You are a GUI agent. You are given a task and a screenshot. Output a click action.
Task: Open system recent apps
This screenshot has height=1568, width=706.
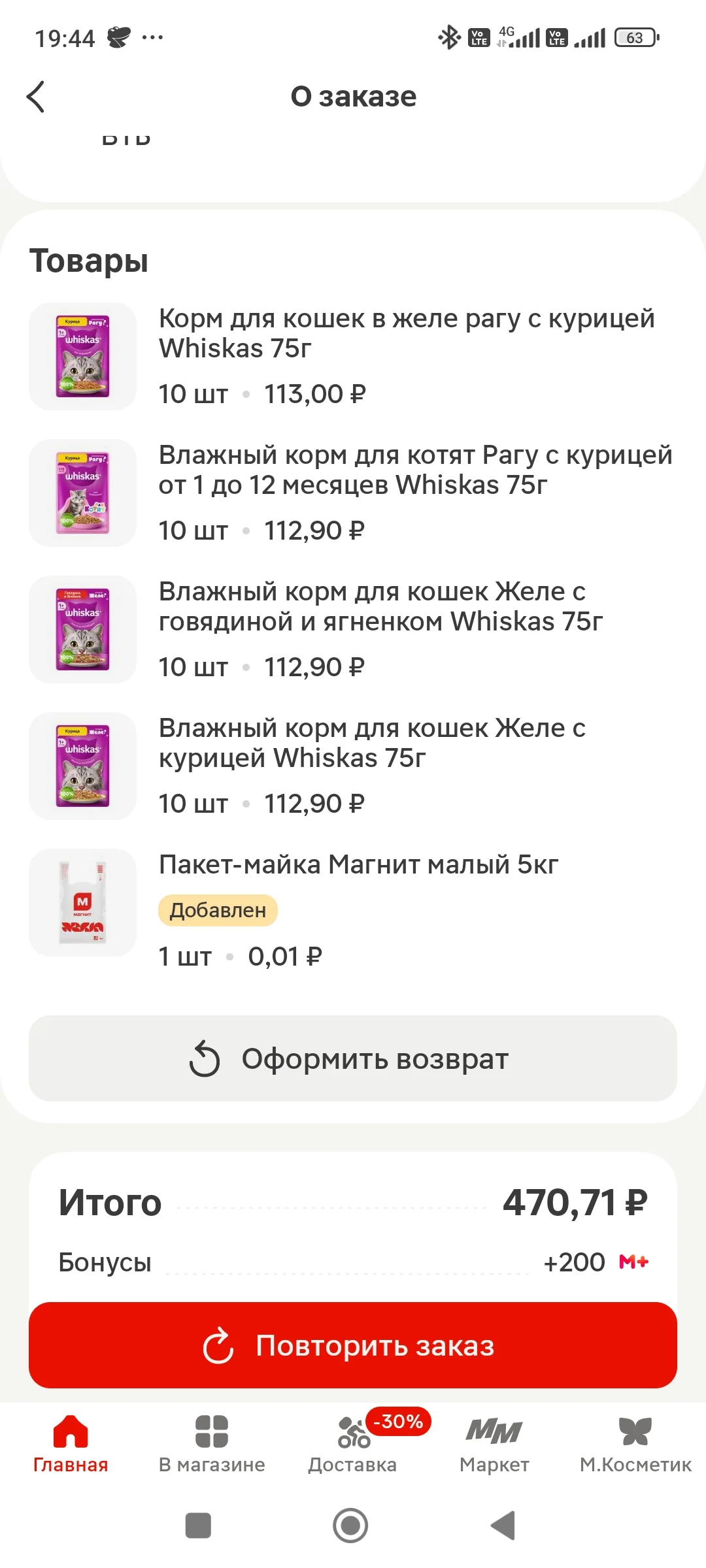point(198,1526)
